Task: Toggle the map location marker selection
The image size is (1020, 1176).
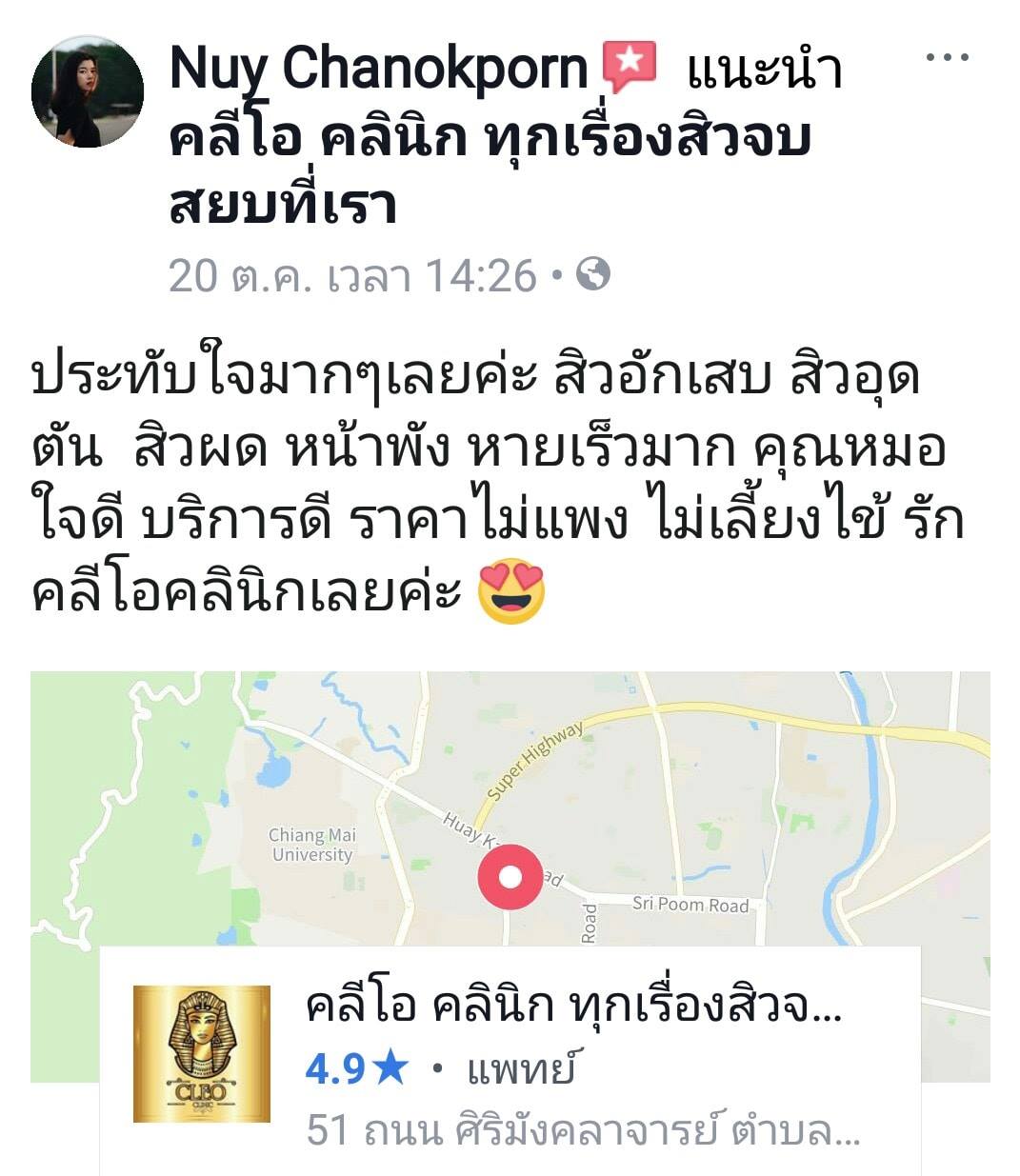Action: (510, 877)
